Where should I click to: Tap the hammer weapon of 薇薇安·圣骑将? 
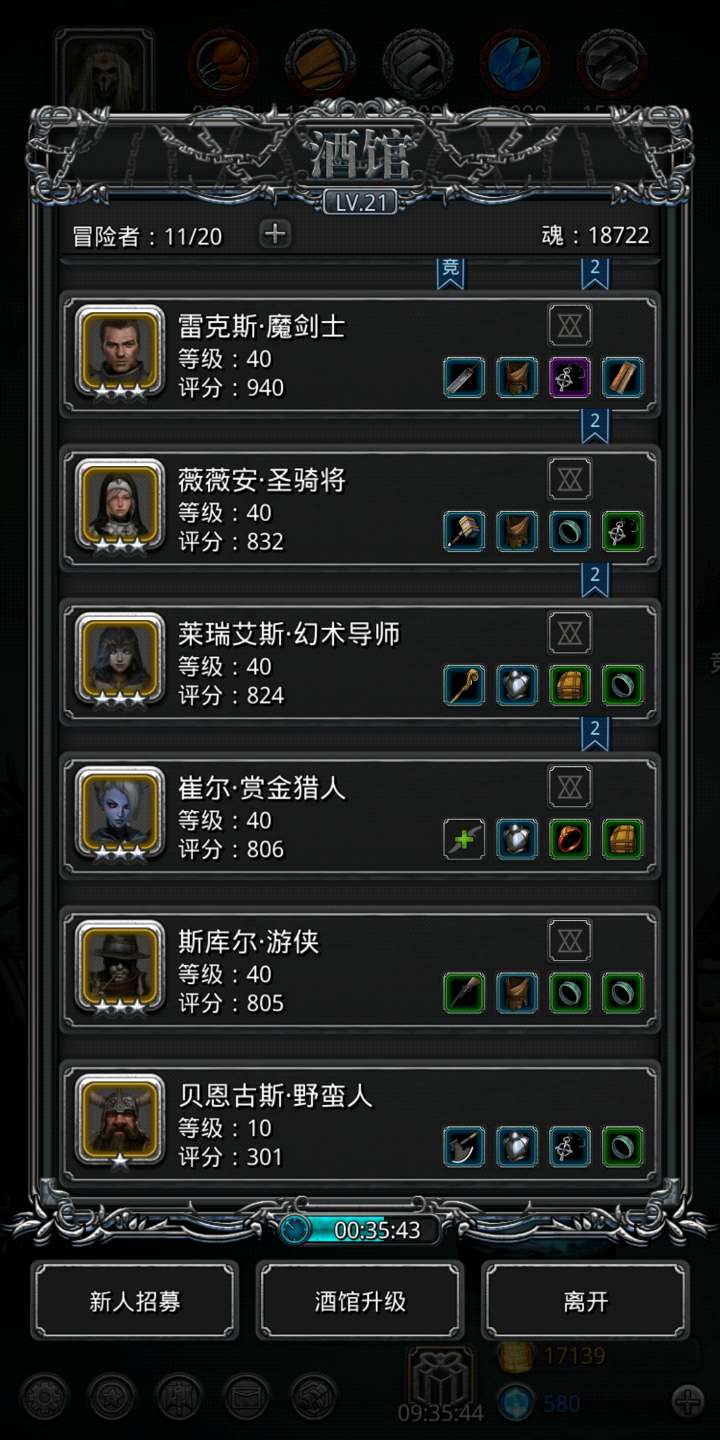point(464,532)
